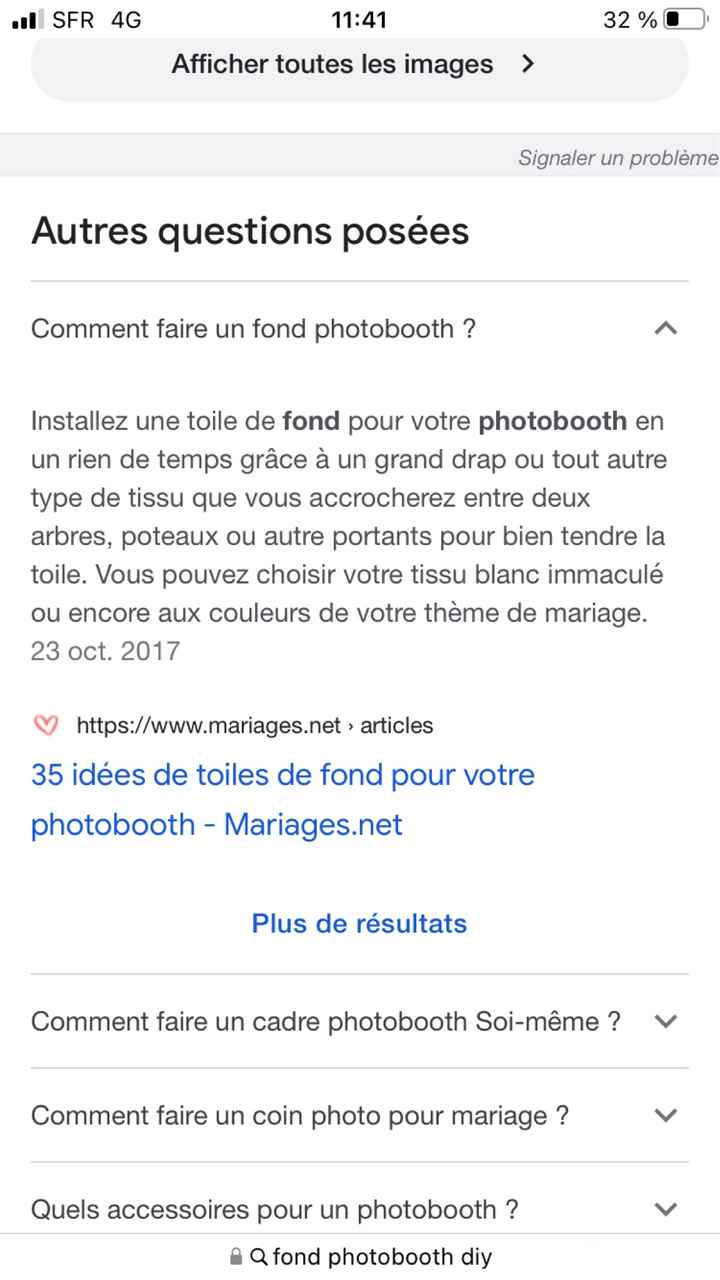Click the magnifying glass search icon at bottom
The image size is (720, 1280).
260,1257
